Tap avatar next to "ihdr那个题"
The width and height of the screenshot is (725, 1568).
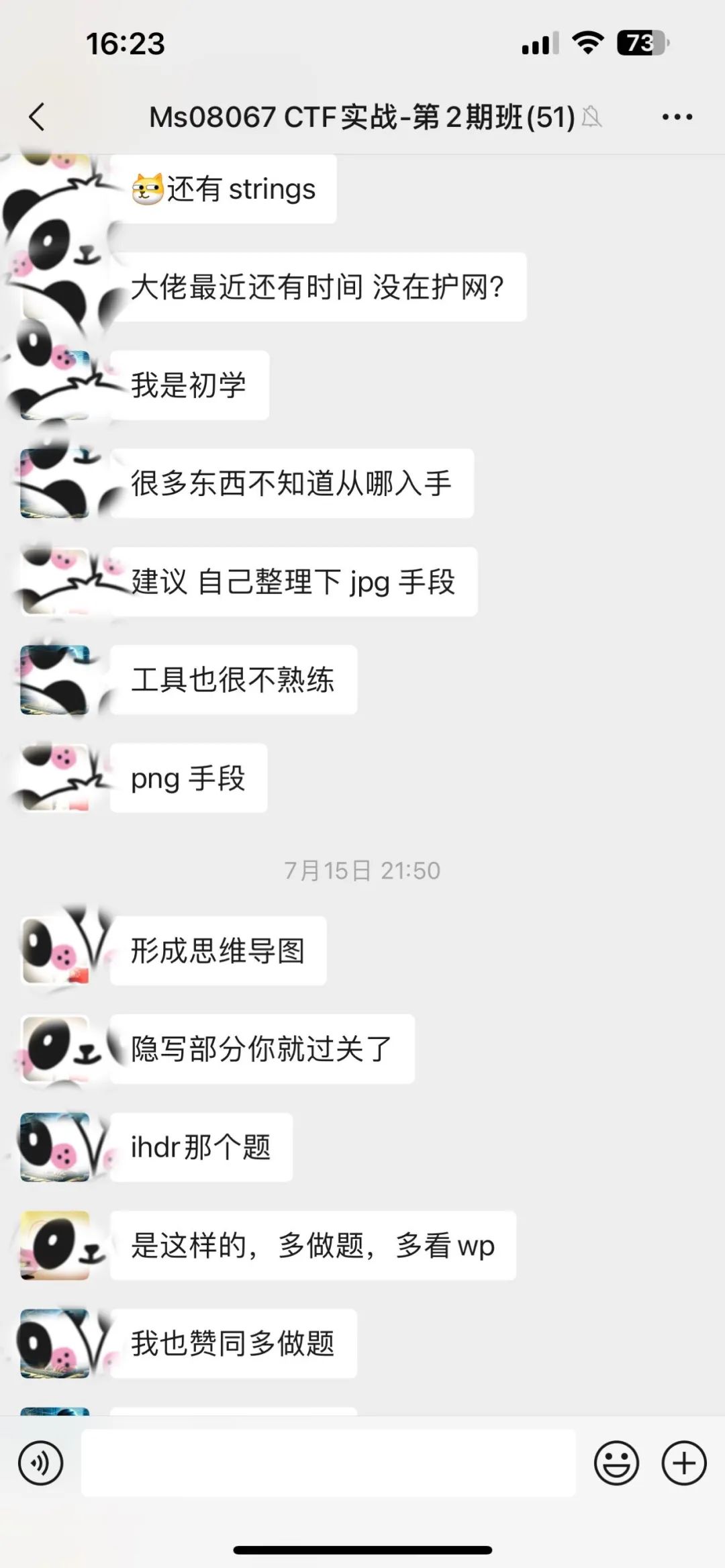pos(55,1146)
